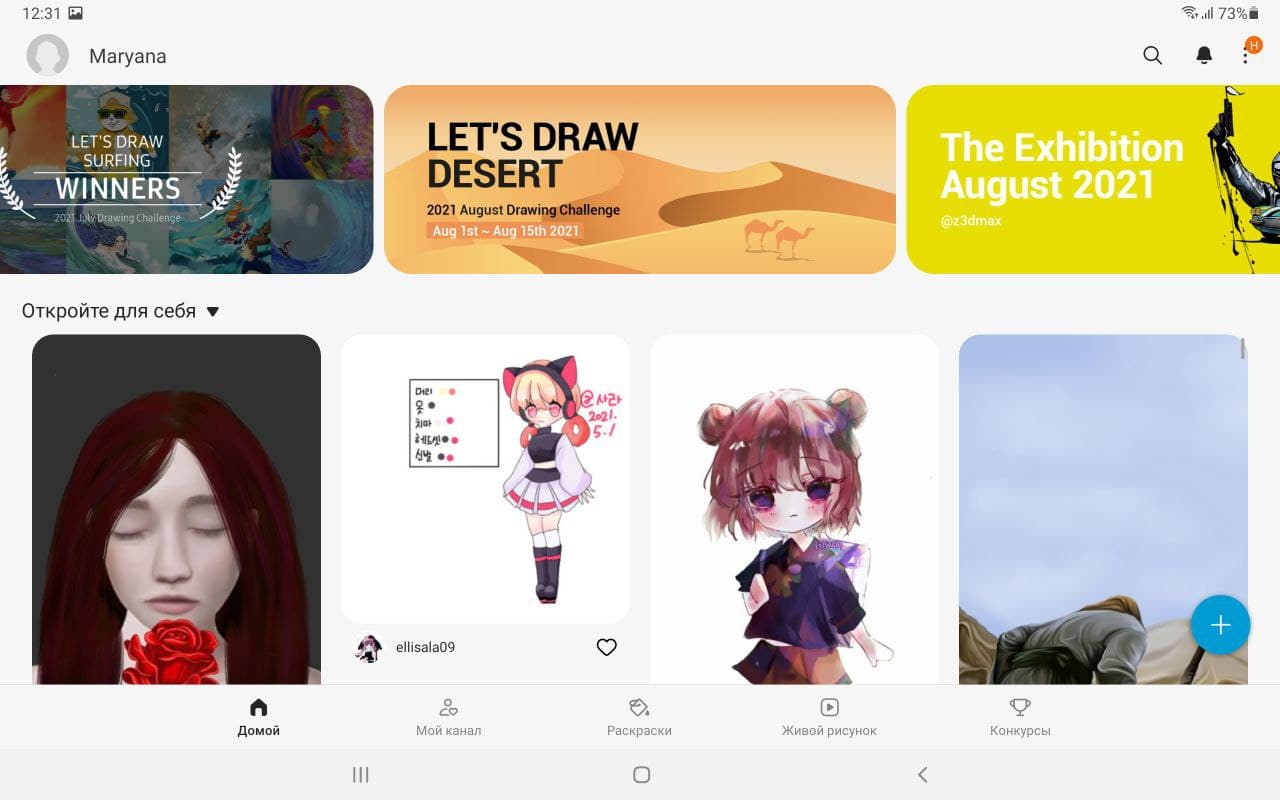Image resolution: width=1280 pixels, height=800 pixels.
Task: Open The Exhibition August 2021 banner
Action: 1092,179
